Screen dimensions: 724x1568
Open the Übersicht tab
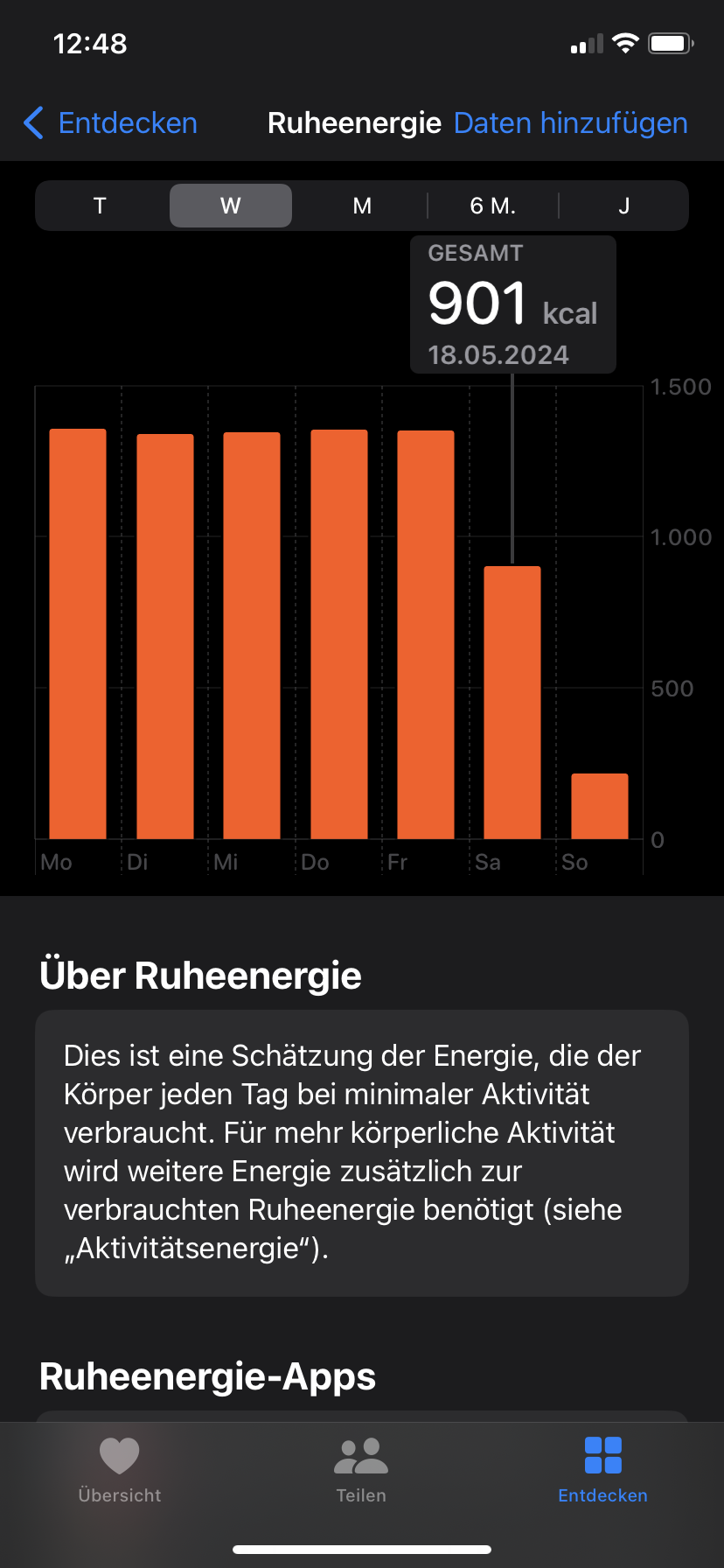pyautogui.click(x=120, y=1470)
